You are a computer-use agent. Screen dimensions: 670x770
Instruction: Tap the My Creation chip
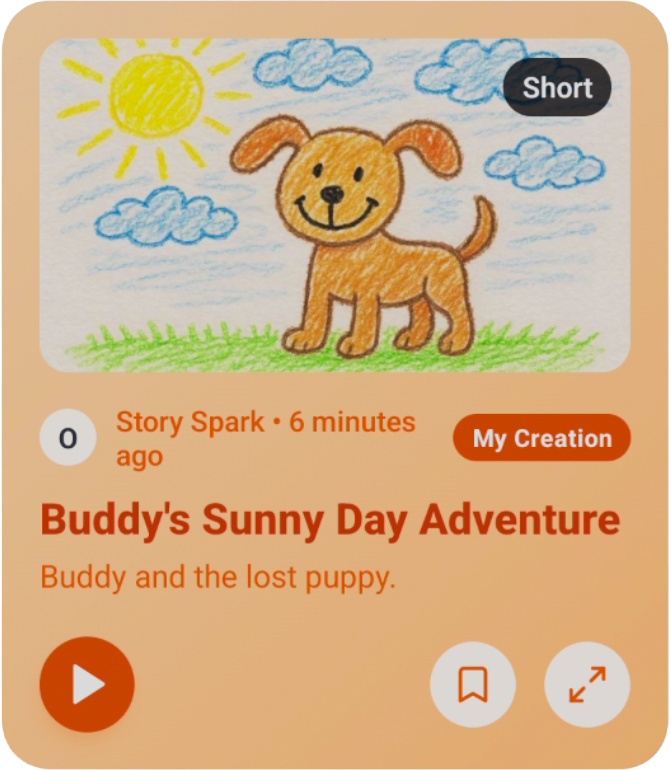(x=542, y=438)
